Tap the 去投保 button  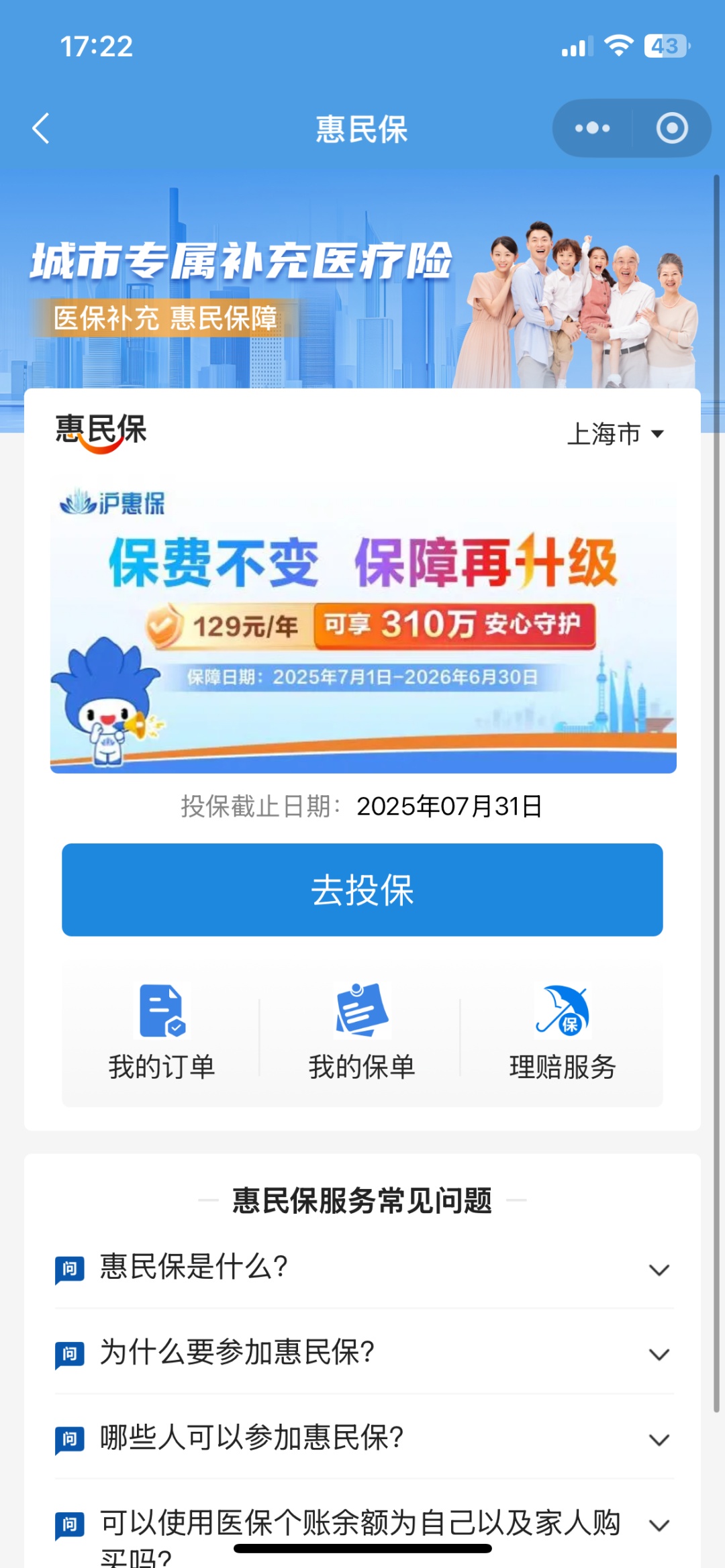pos(362,890)
